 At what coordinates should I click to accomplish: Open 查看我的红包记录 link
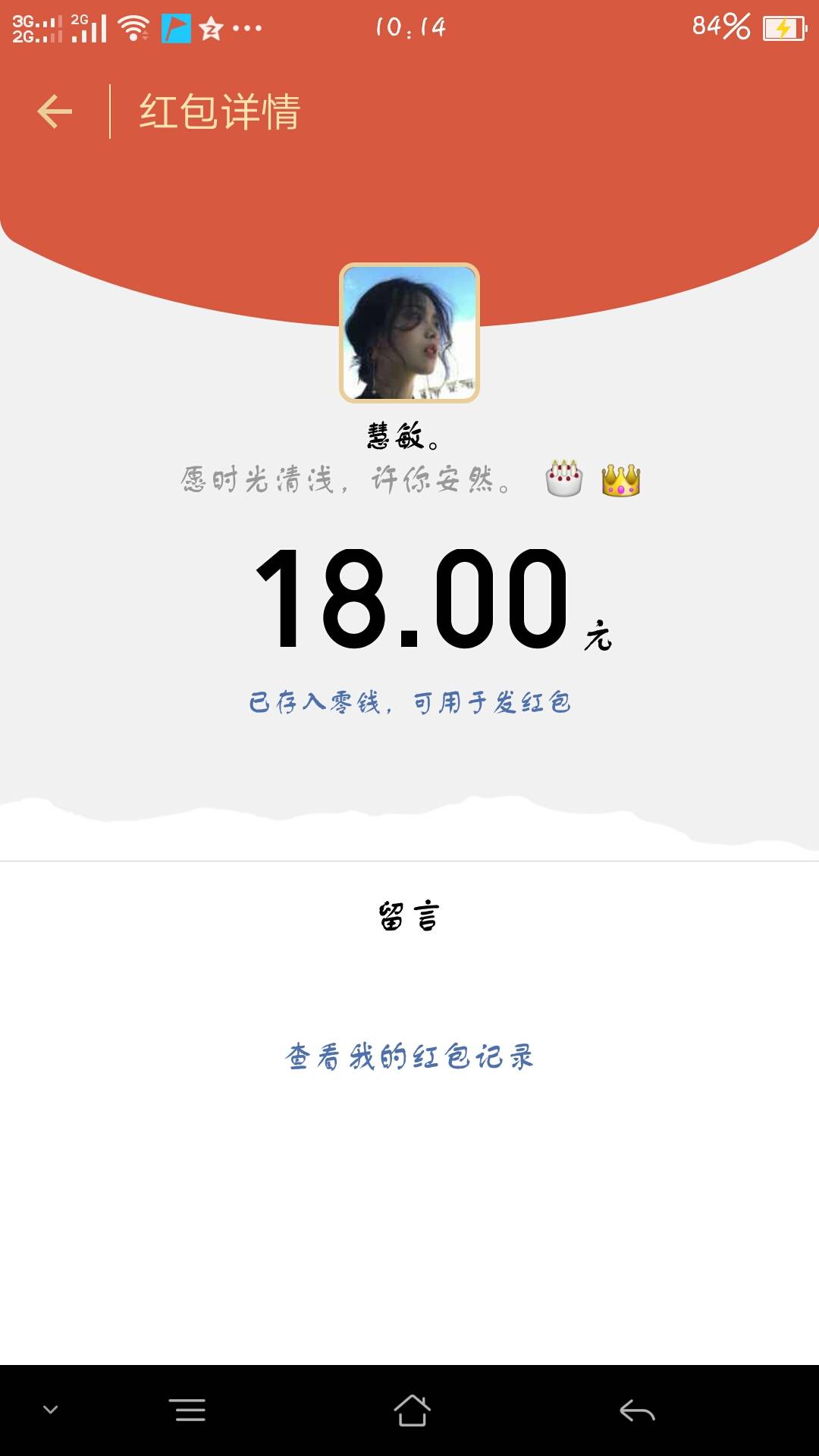coord(409,1056)
